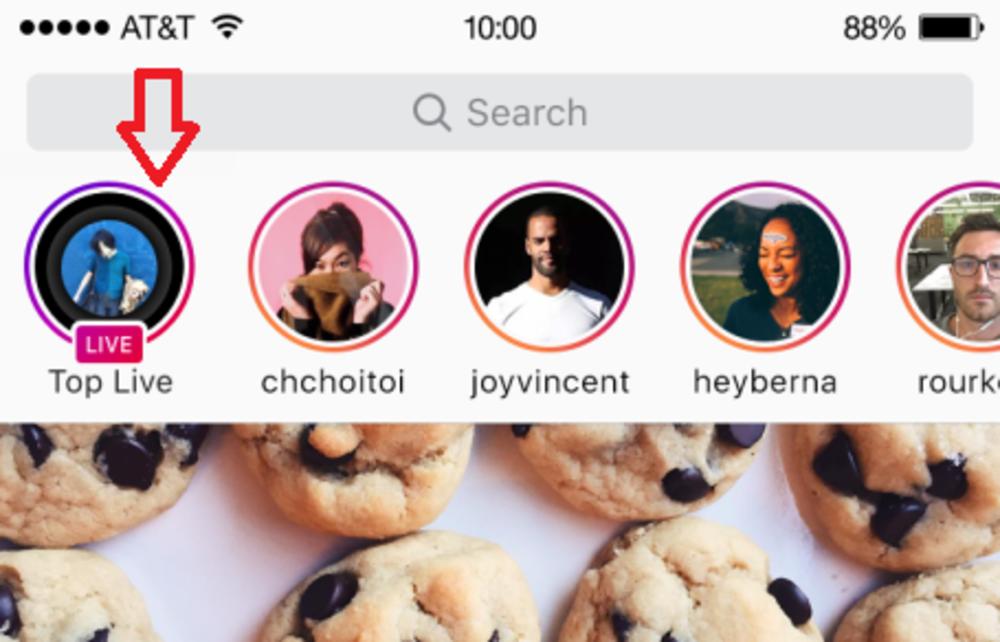Viewport: 1000px width, 642px height.
Task: Open joyvincent's story
Action: [549, 267]
